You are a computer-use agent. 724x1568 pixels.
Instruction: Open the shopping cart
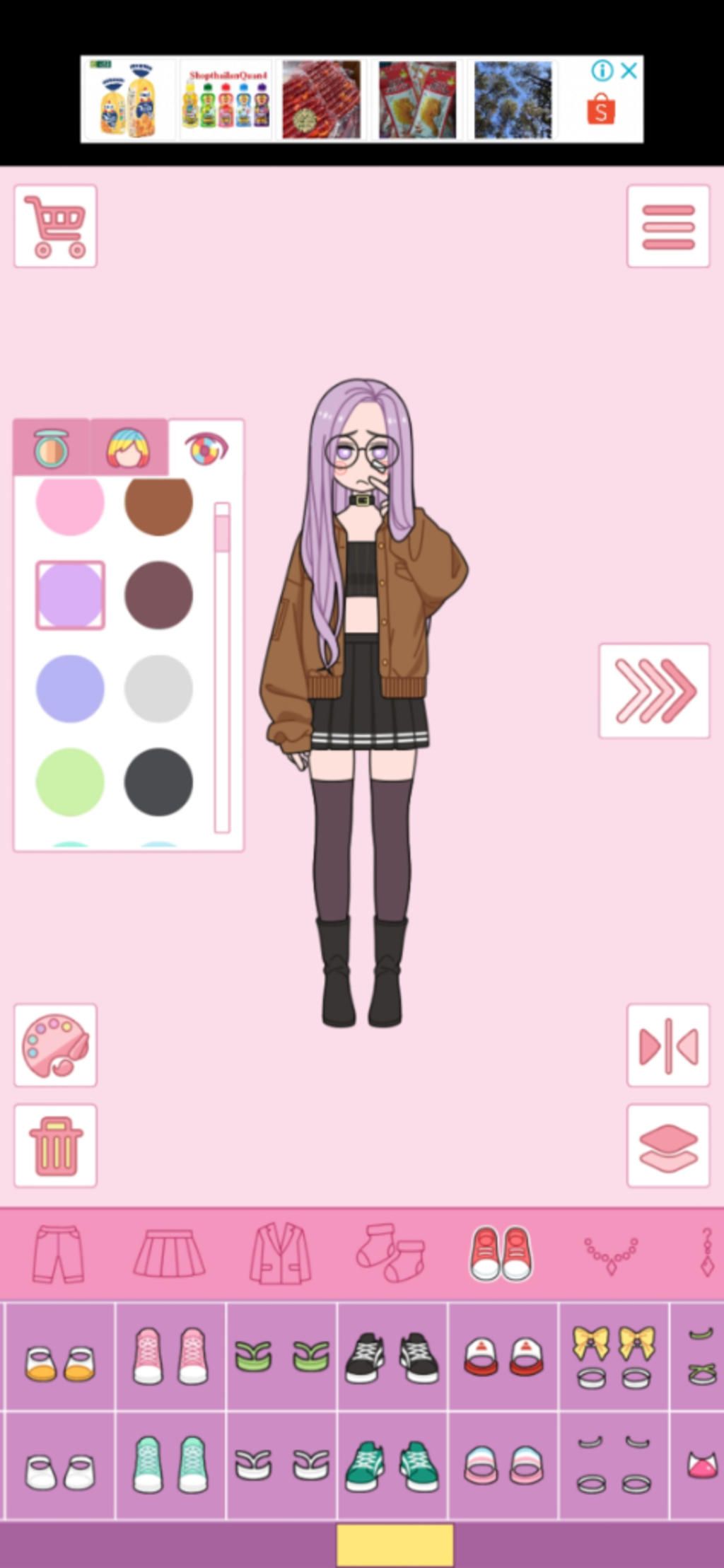coord(55,226)
